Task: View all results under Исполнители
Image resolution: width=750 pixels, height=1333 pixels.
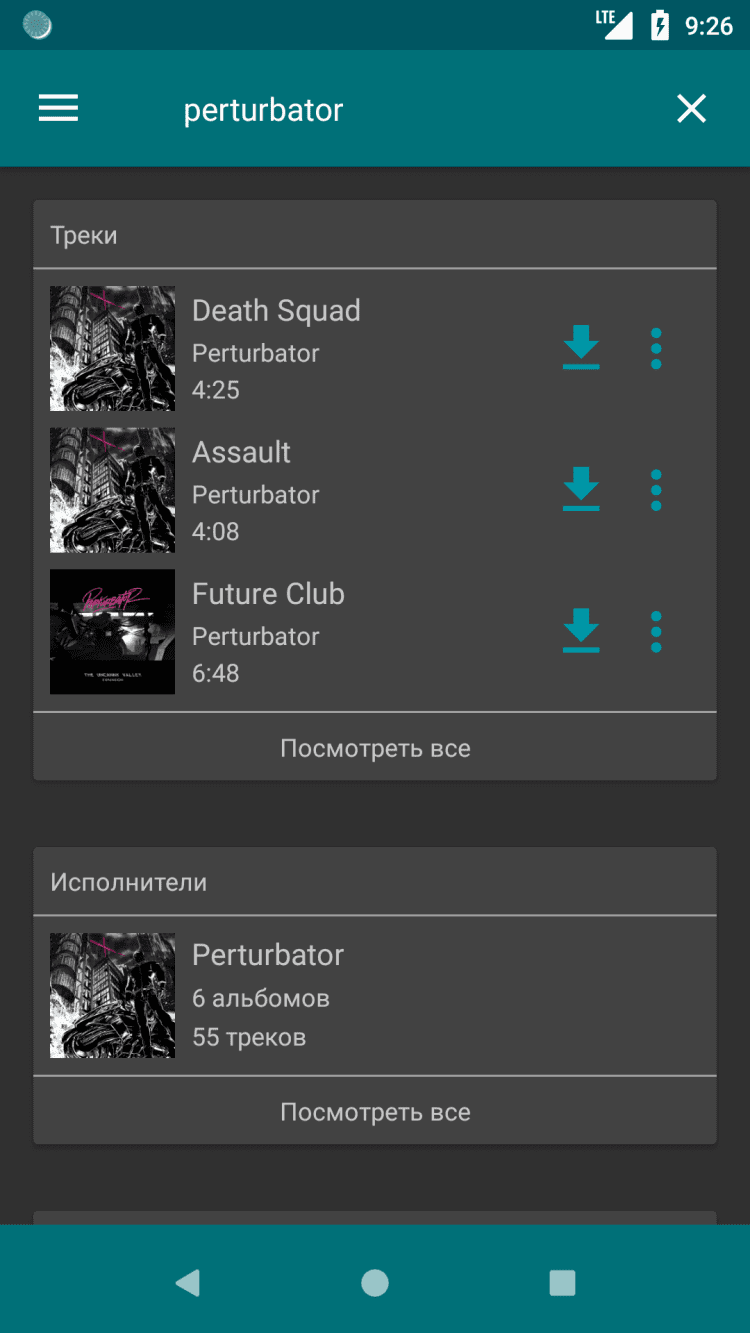Action: coord(375,1112)
